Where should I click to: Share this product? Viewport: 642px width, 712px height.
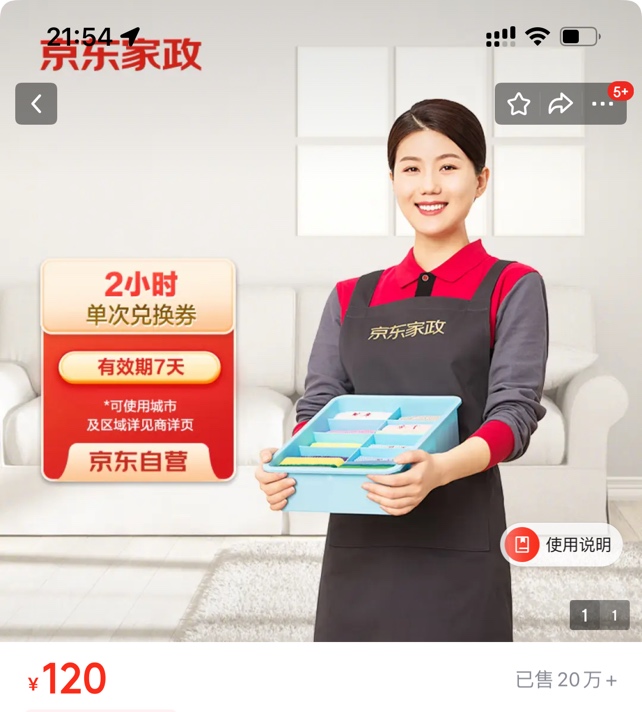560,104
